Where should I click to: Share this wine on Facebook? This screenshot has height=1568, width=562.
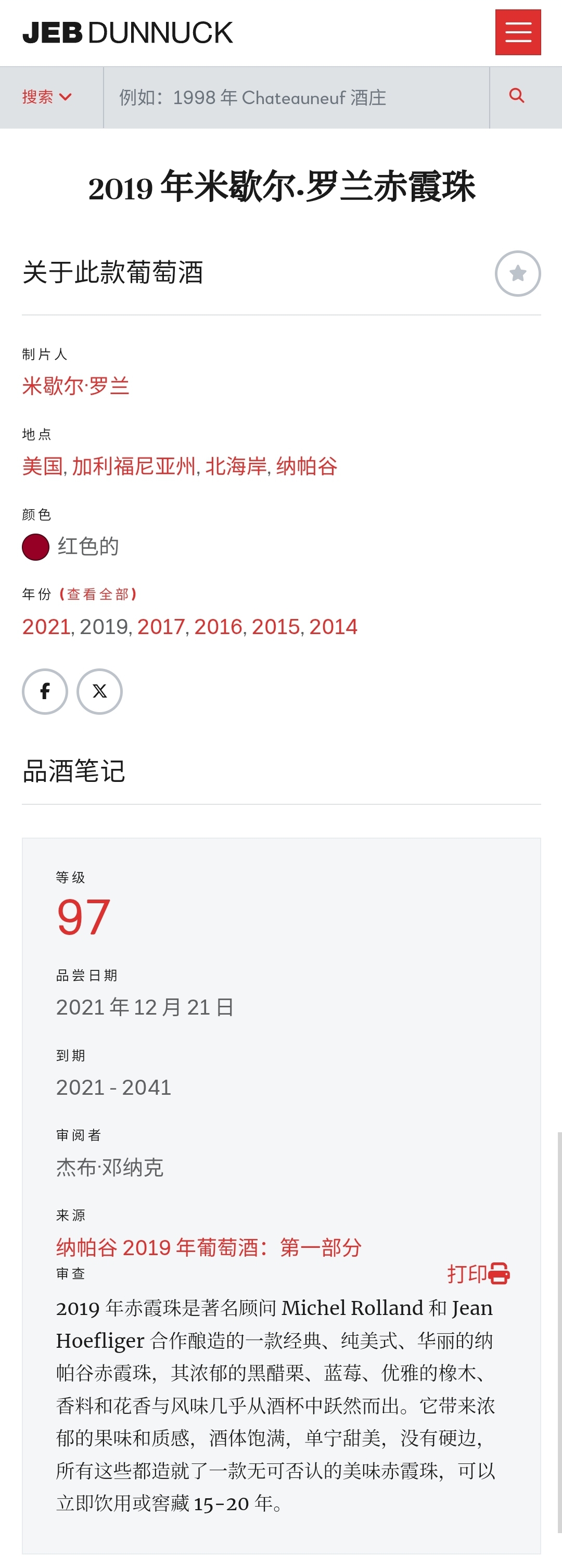[x=45, y=691]
